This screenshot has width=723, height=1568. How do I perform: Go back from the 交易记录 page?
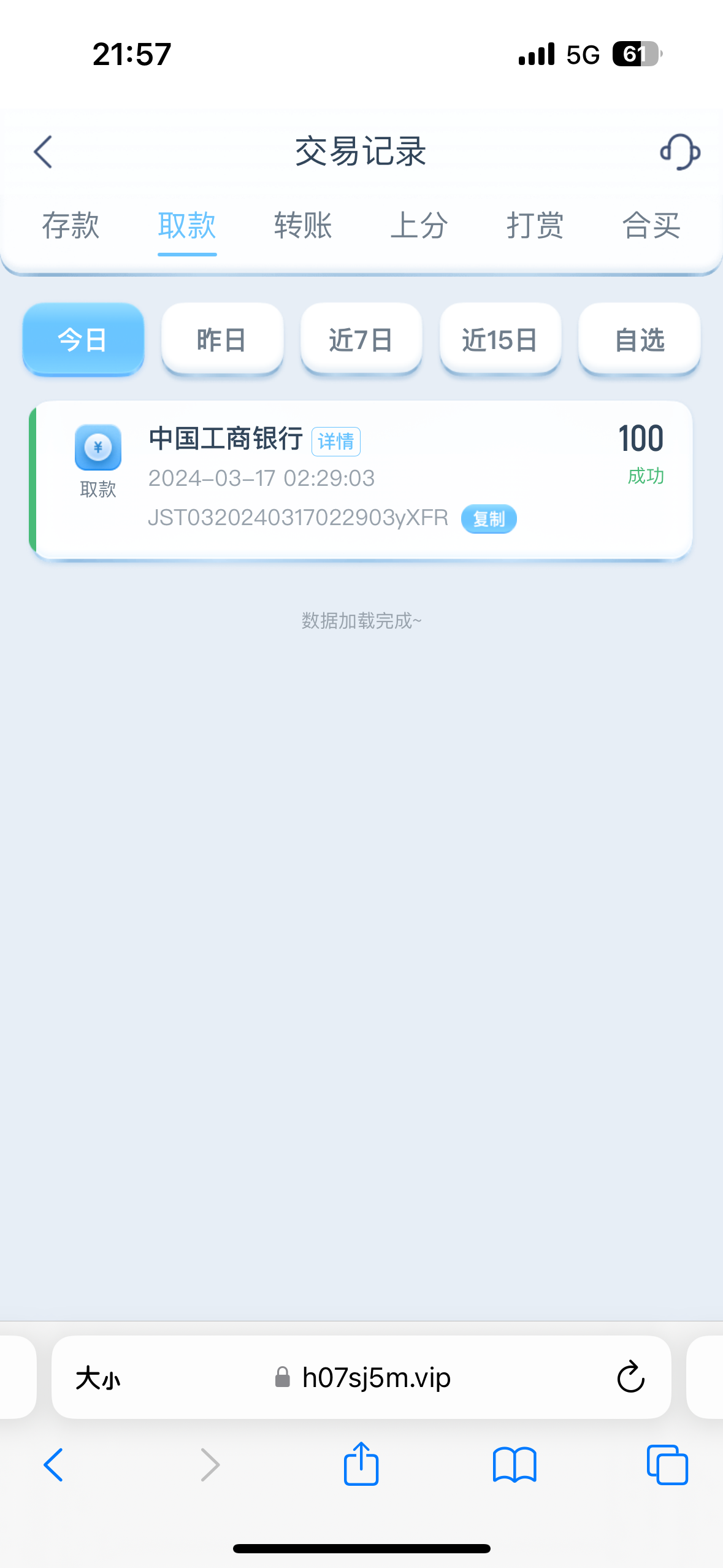pyautogui.click(x=43, y=152)
